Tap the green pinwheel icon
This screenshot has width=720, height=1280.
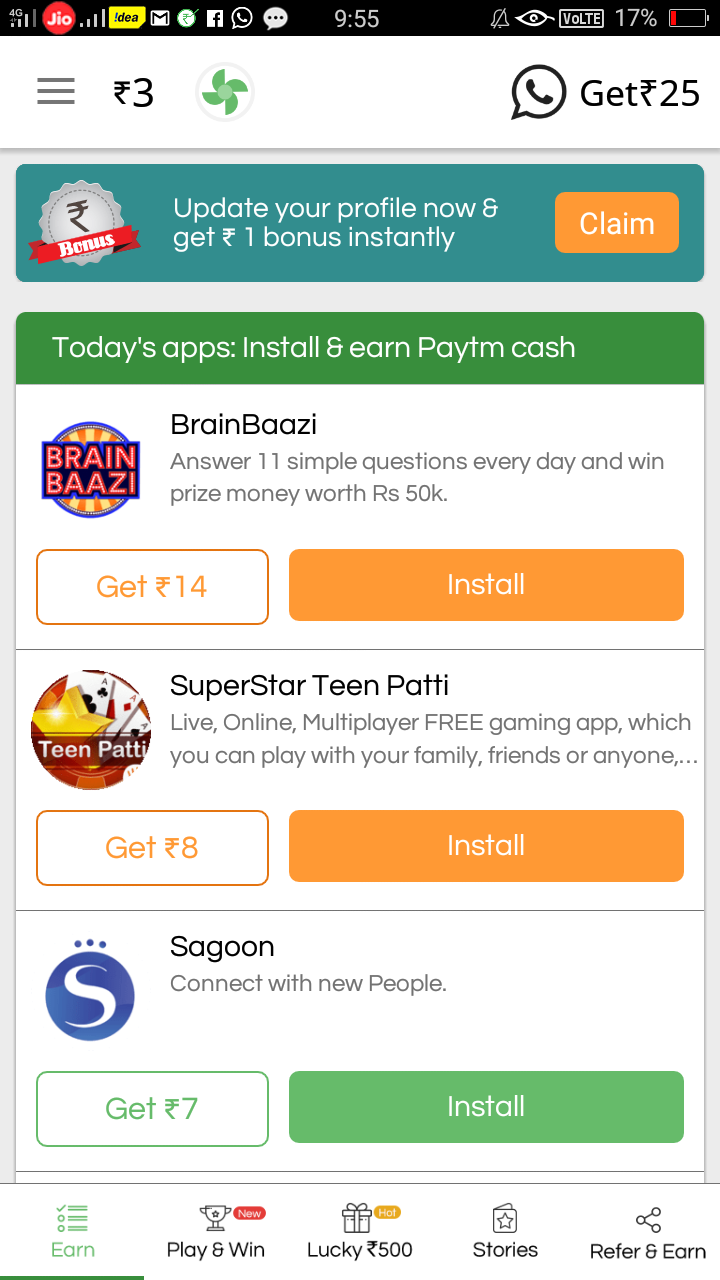tap(225, 93)
